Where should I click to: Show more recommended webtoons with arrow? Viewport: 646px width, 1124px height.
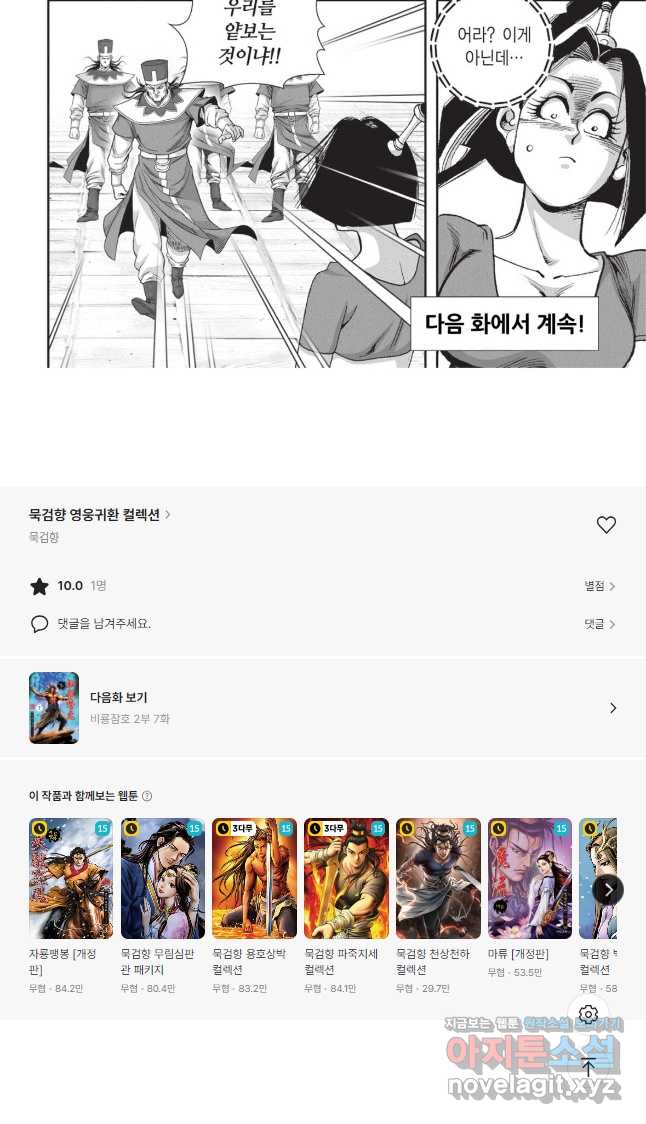[x=608, y=889]
